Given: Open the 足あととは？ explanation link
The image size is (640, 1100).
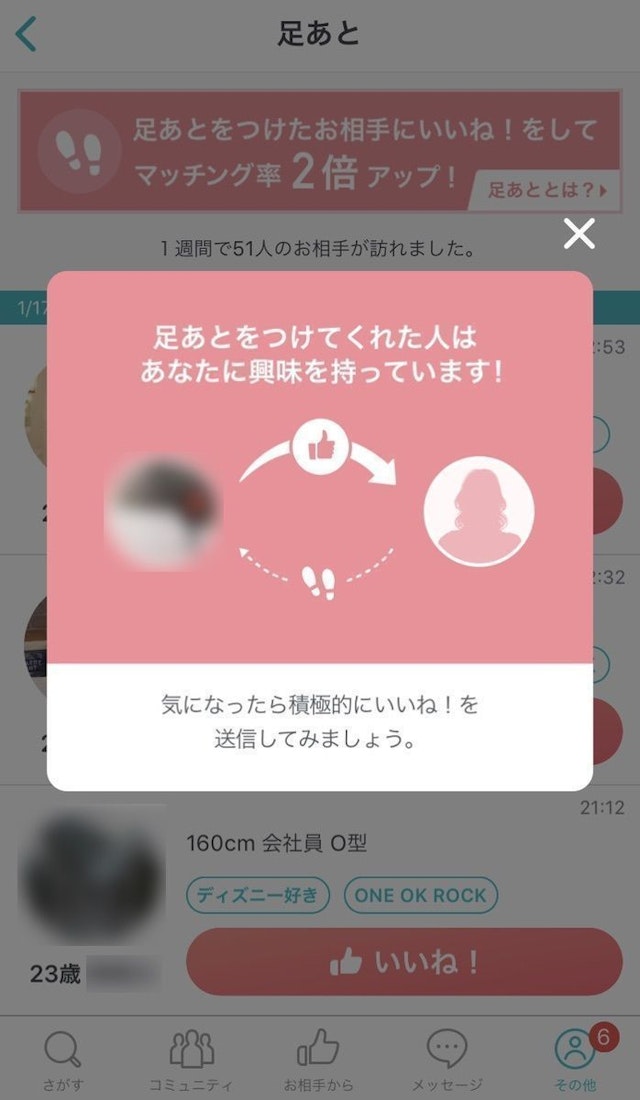Looking at the screenshot, I should (546, 190).
